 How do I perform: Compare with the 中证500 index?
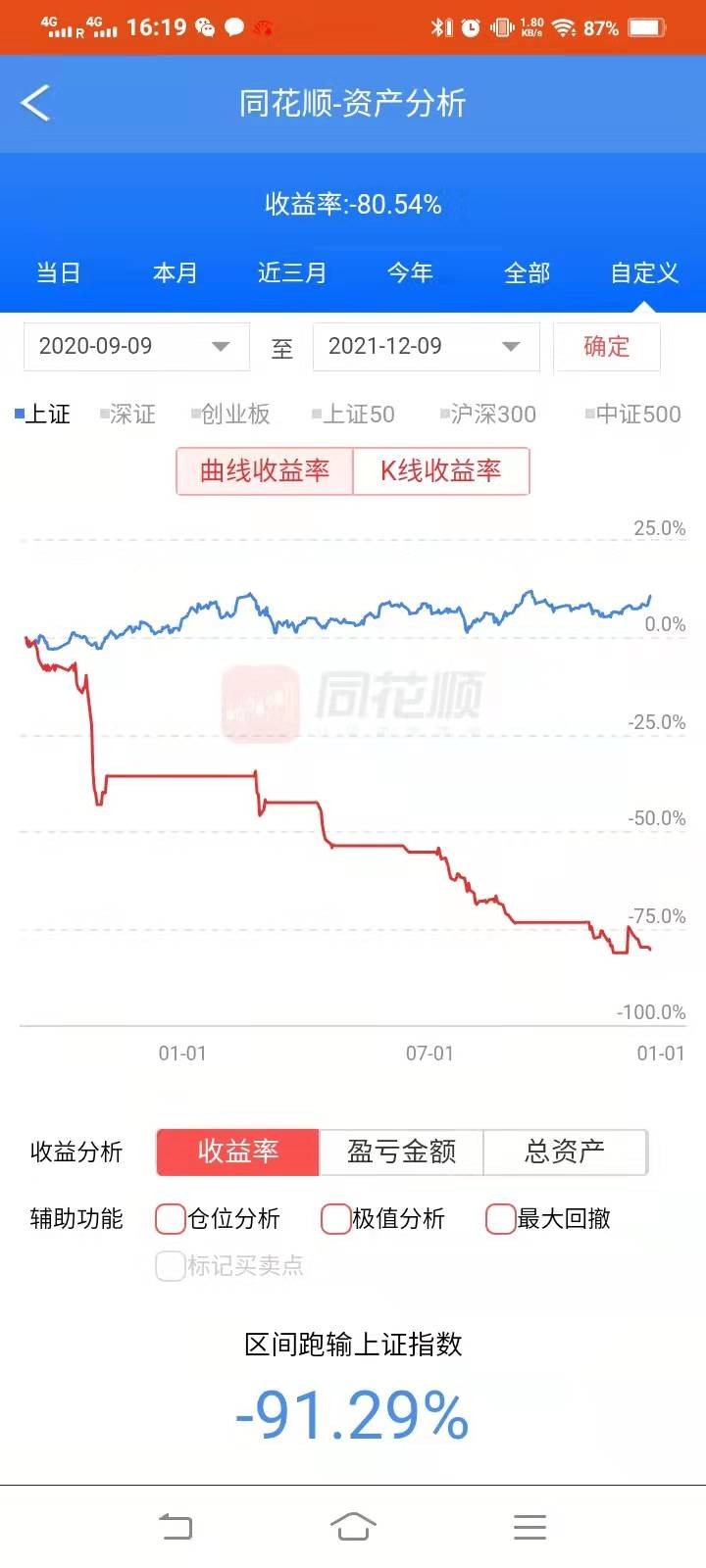click(633, 415)
